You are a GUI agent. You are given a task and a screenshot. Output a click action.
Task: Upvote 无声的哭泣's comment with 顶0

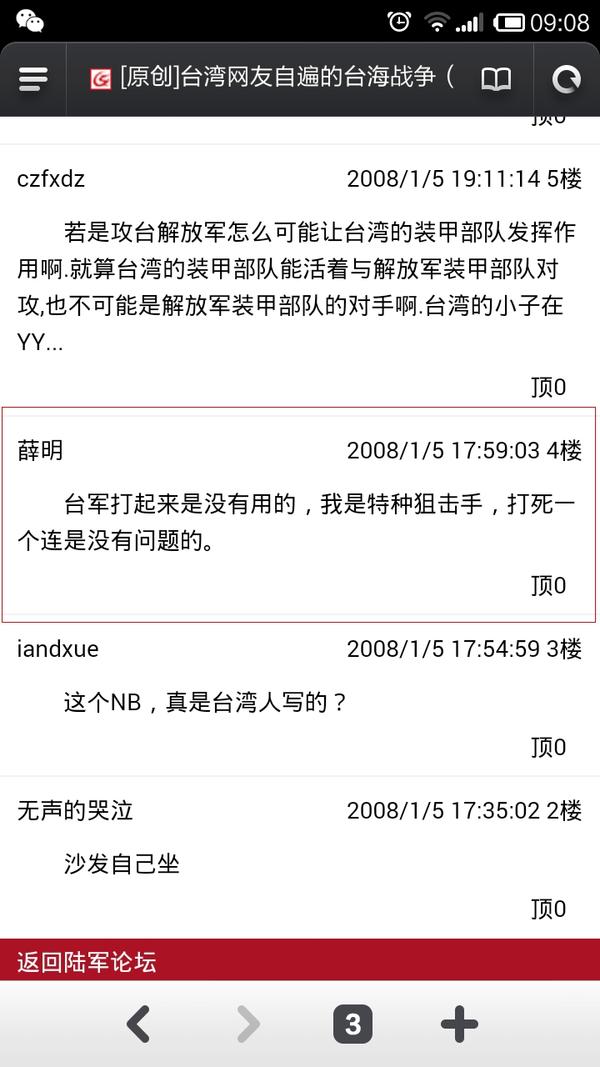pyautogui.click(x=548, y=908)
